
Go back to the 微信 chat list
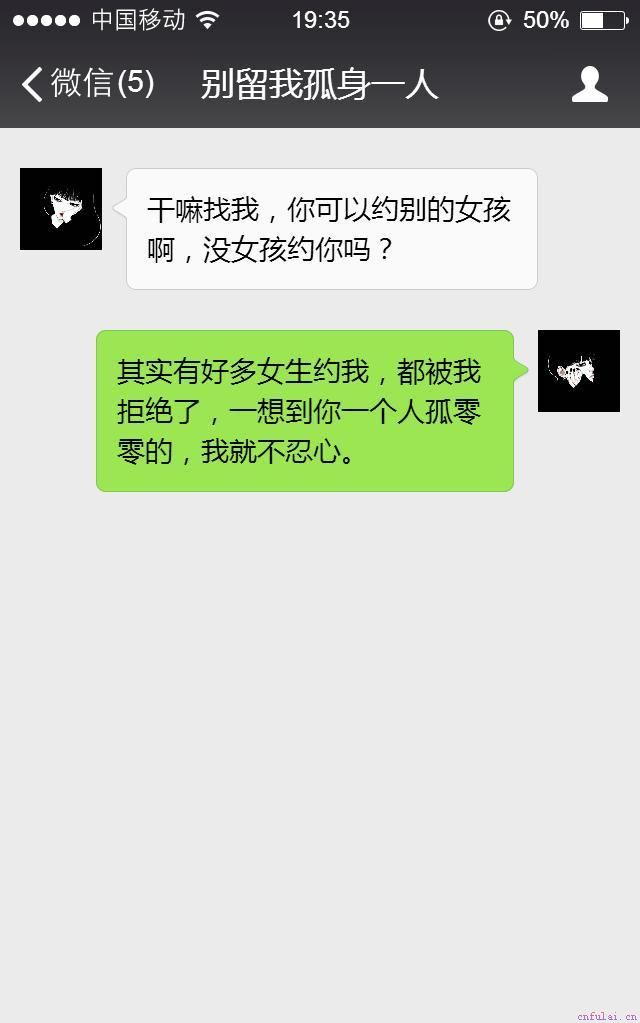click(x=85, y=84)
